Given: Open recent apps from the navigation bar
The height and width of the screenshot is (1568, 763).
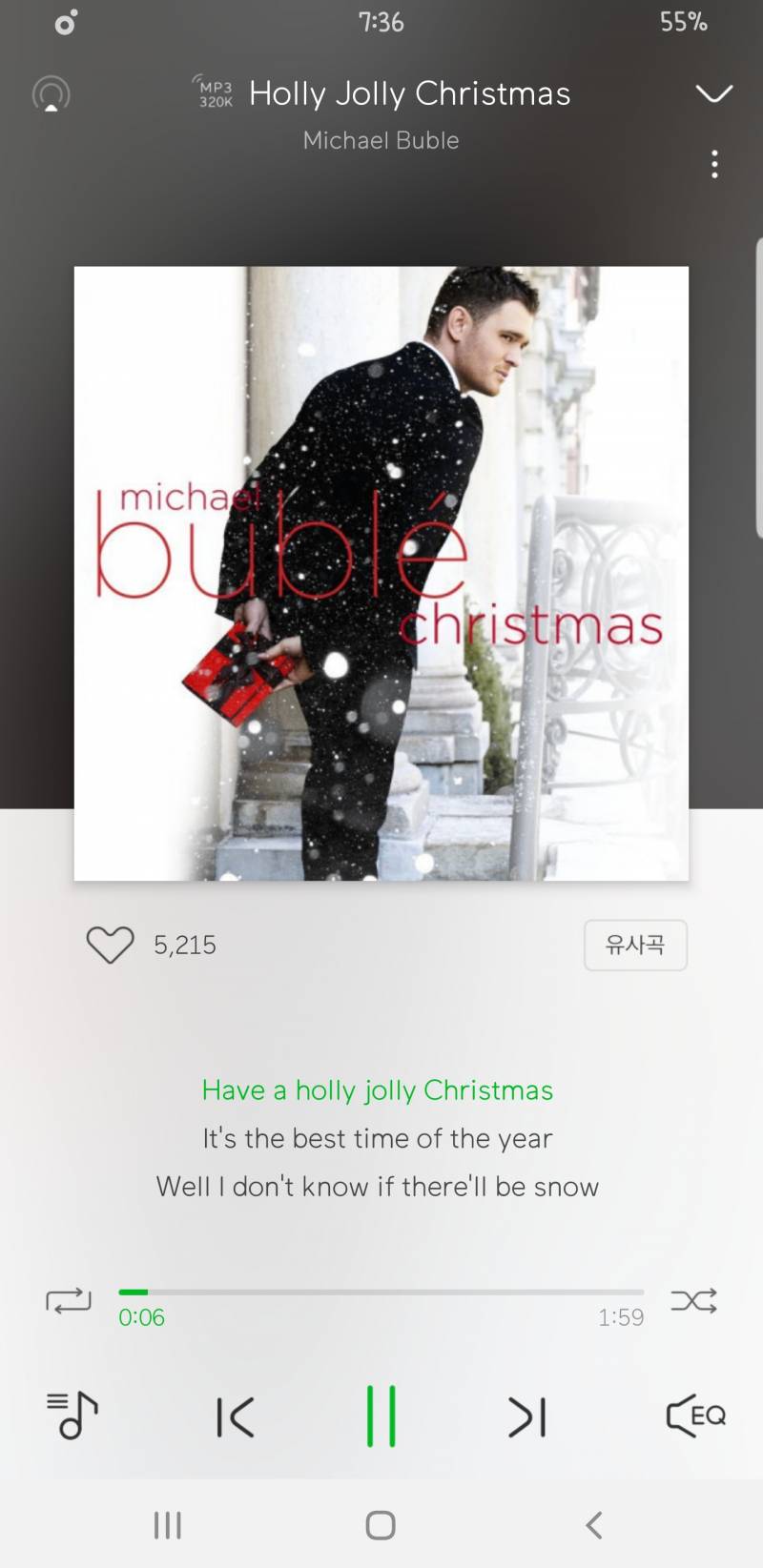Looking at the screenshot, I should (168, 1525).
